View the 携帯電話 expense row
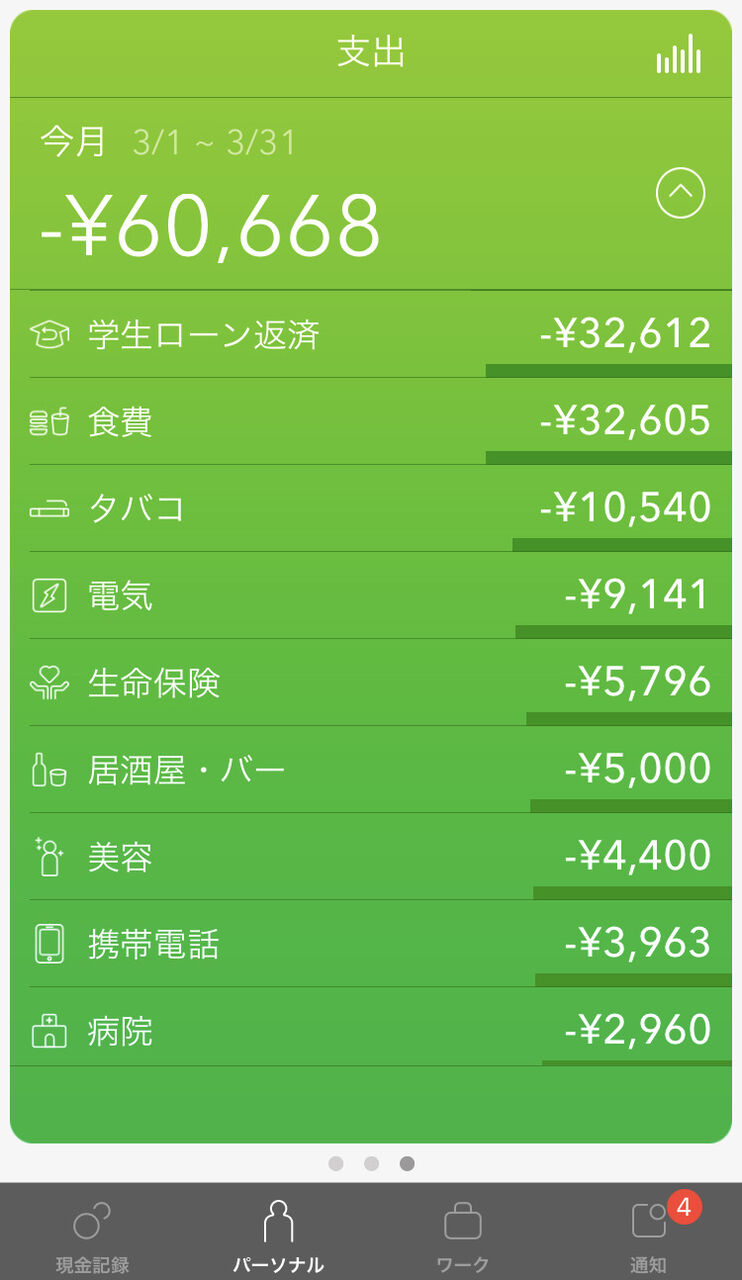The image size is (742, 1280). pos(371,943)
